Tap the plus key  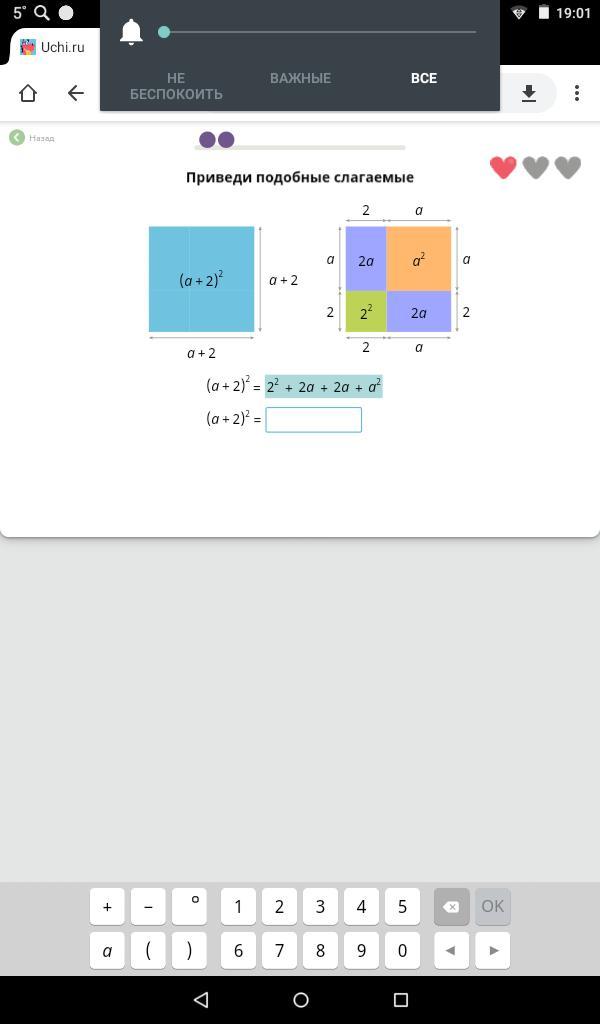pyautogui.click(x=107, y=906)
